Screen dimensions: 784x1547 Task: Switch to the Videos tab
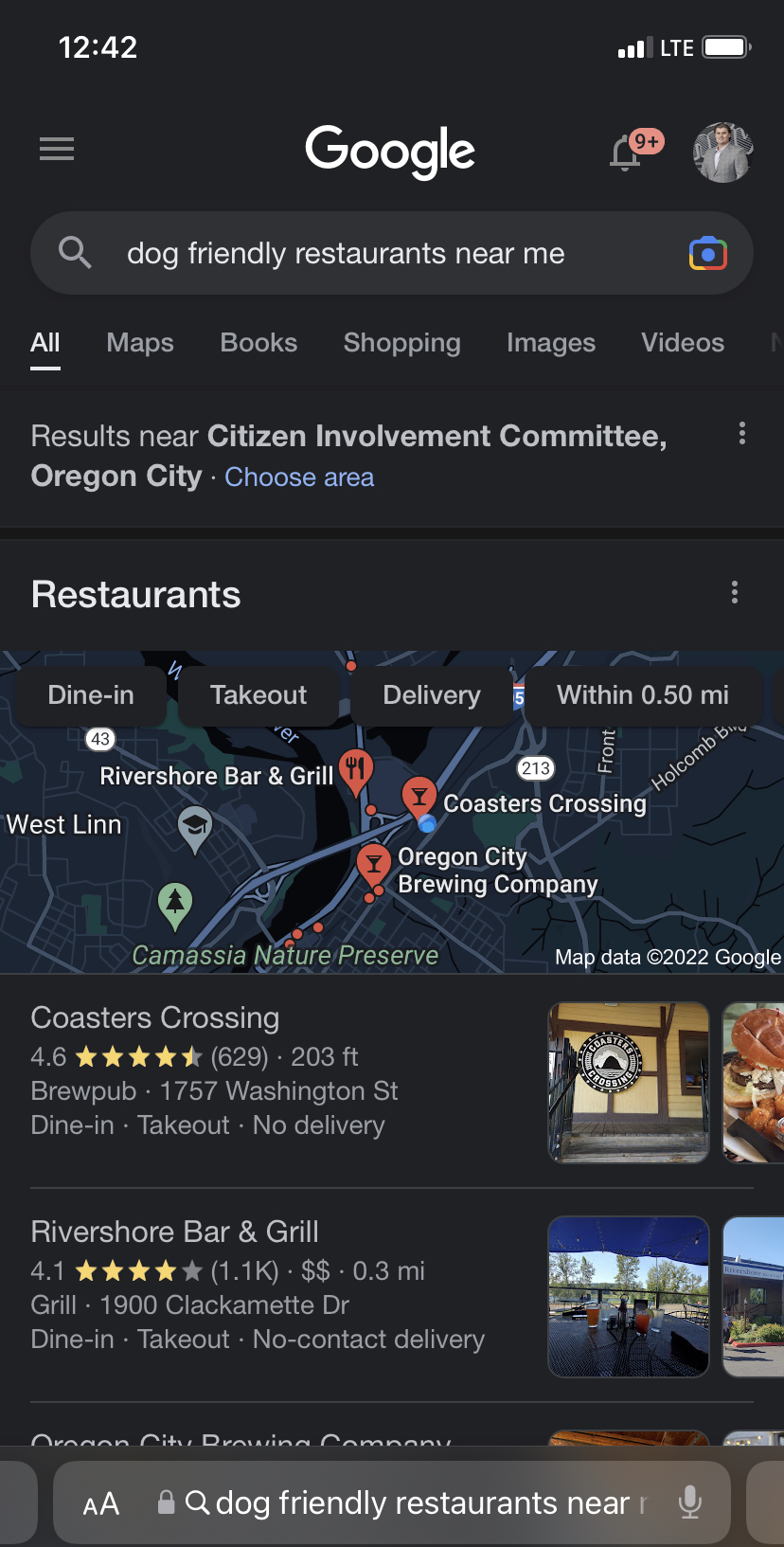pos(682,343)
